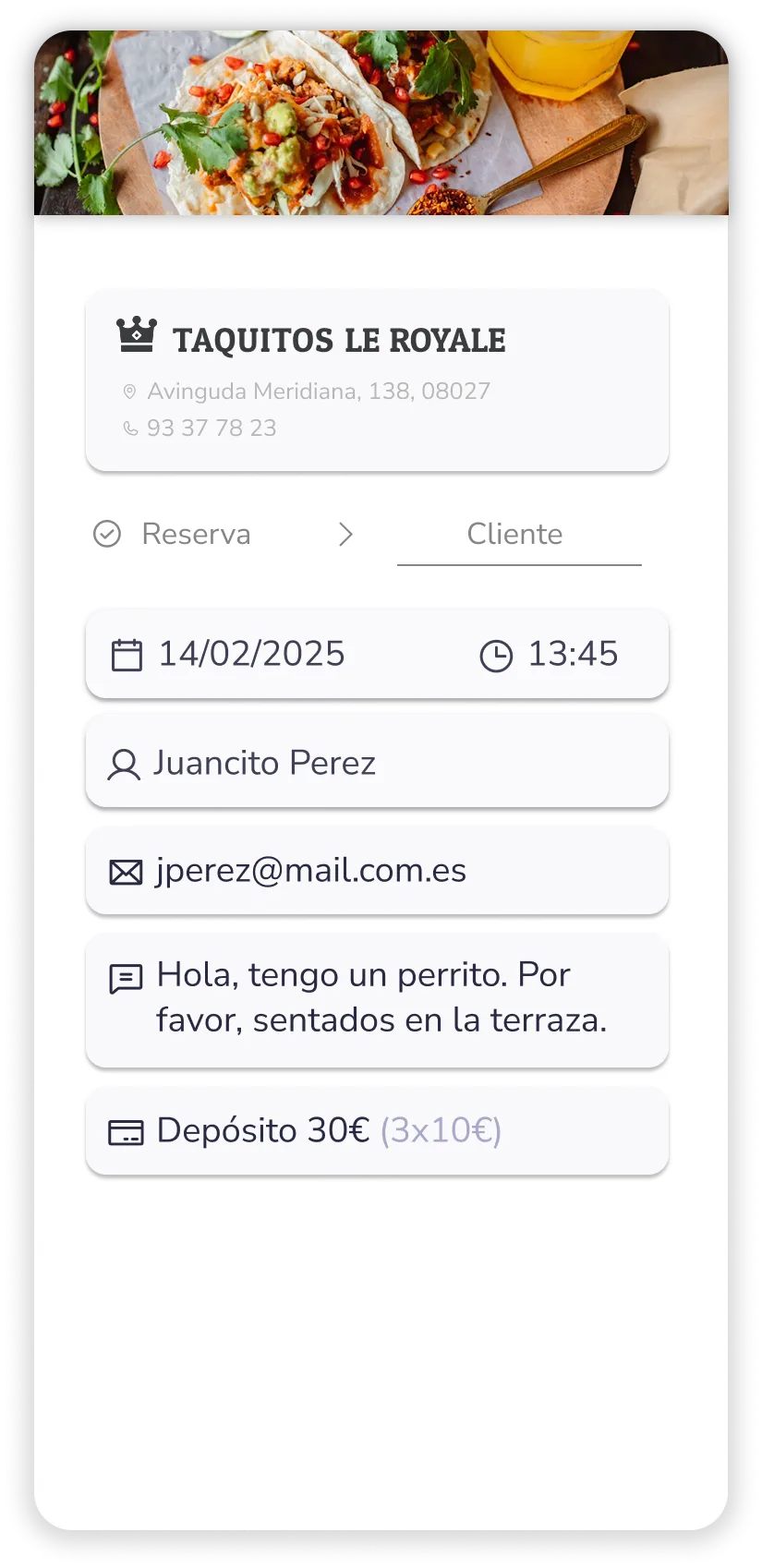Open the Taquitos Le Royale restaurant card
This screenshot has height=1568, width=762.
pos(377,380)
